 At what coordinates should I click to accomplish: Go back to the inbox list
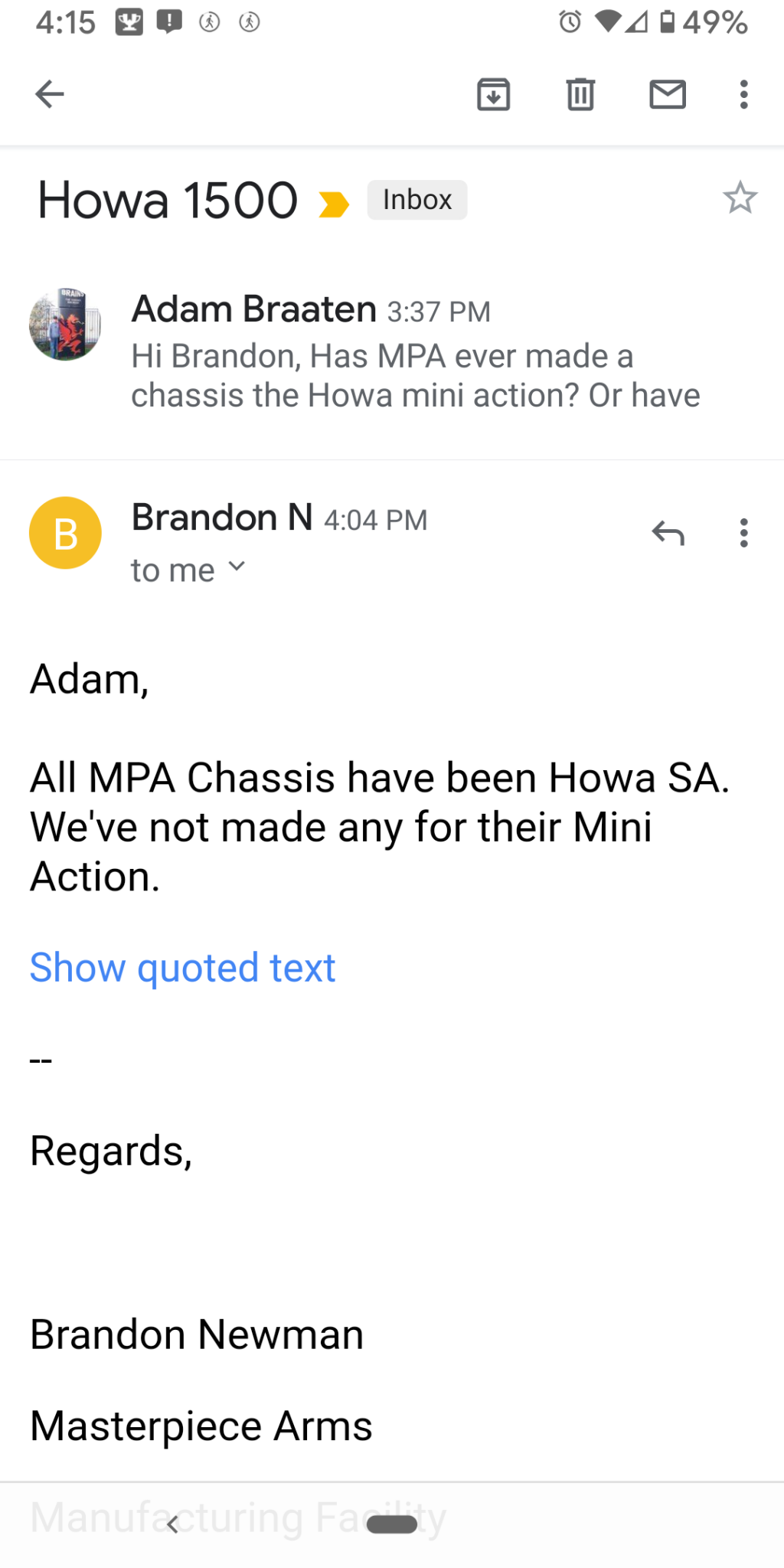[50, 94]
